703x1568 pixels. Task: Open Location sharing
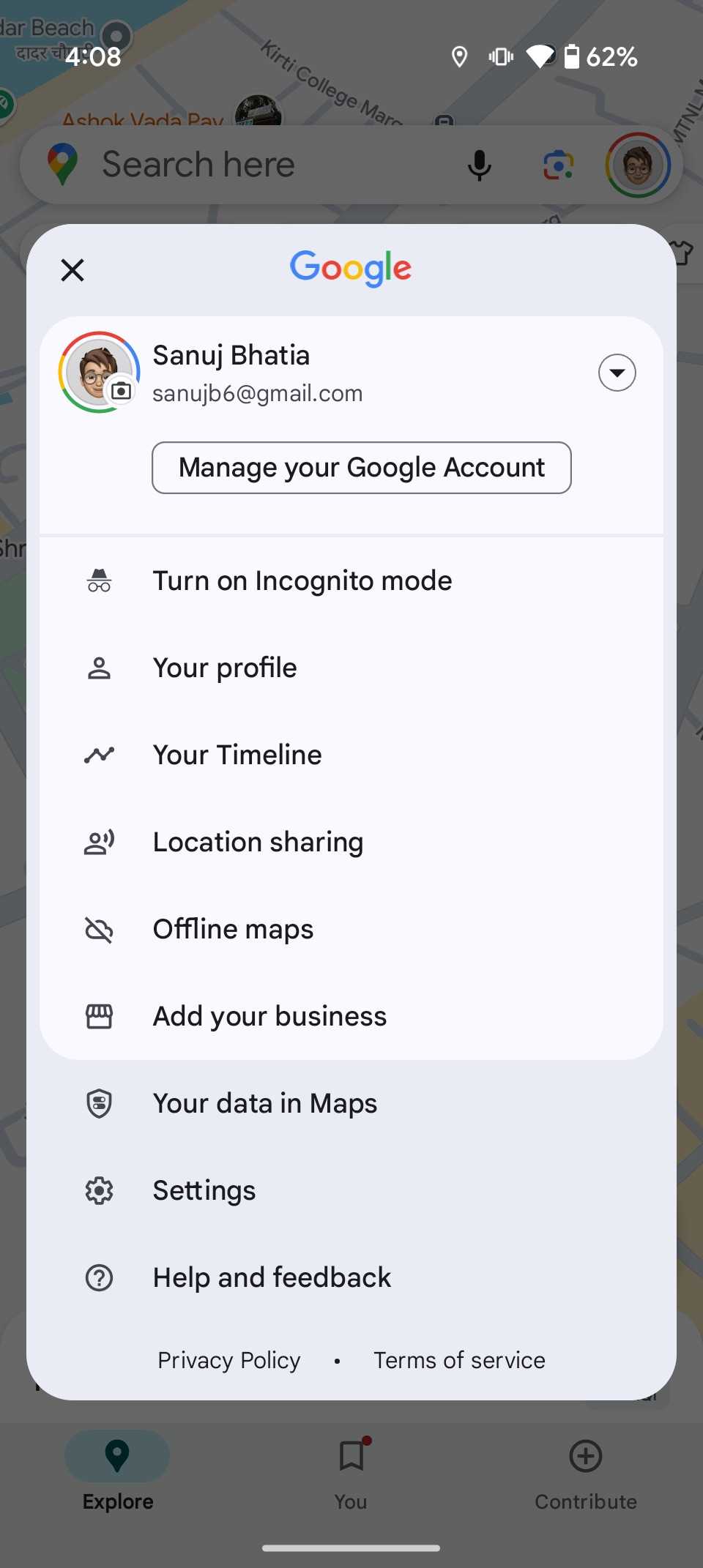[x=258, y=841]
